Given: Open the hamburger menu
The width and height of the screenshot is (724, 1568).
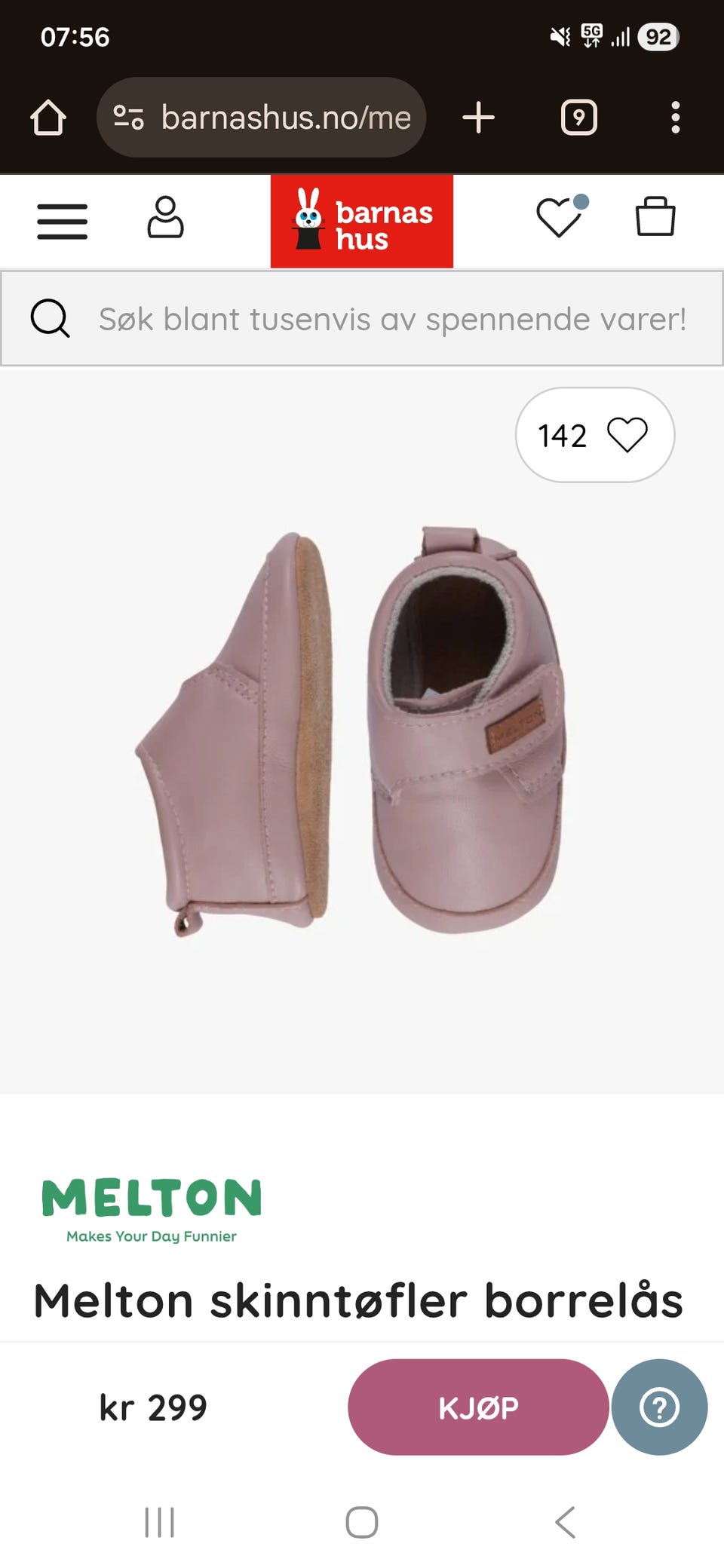Looking at the screenshot, I should [x=63, y=221].
